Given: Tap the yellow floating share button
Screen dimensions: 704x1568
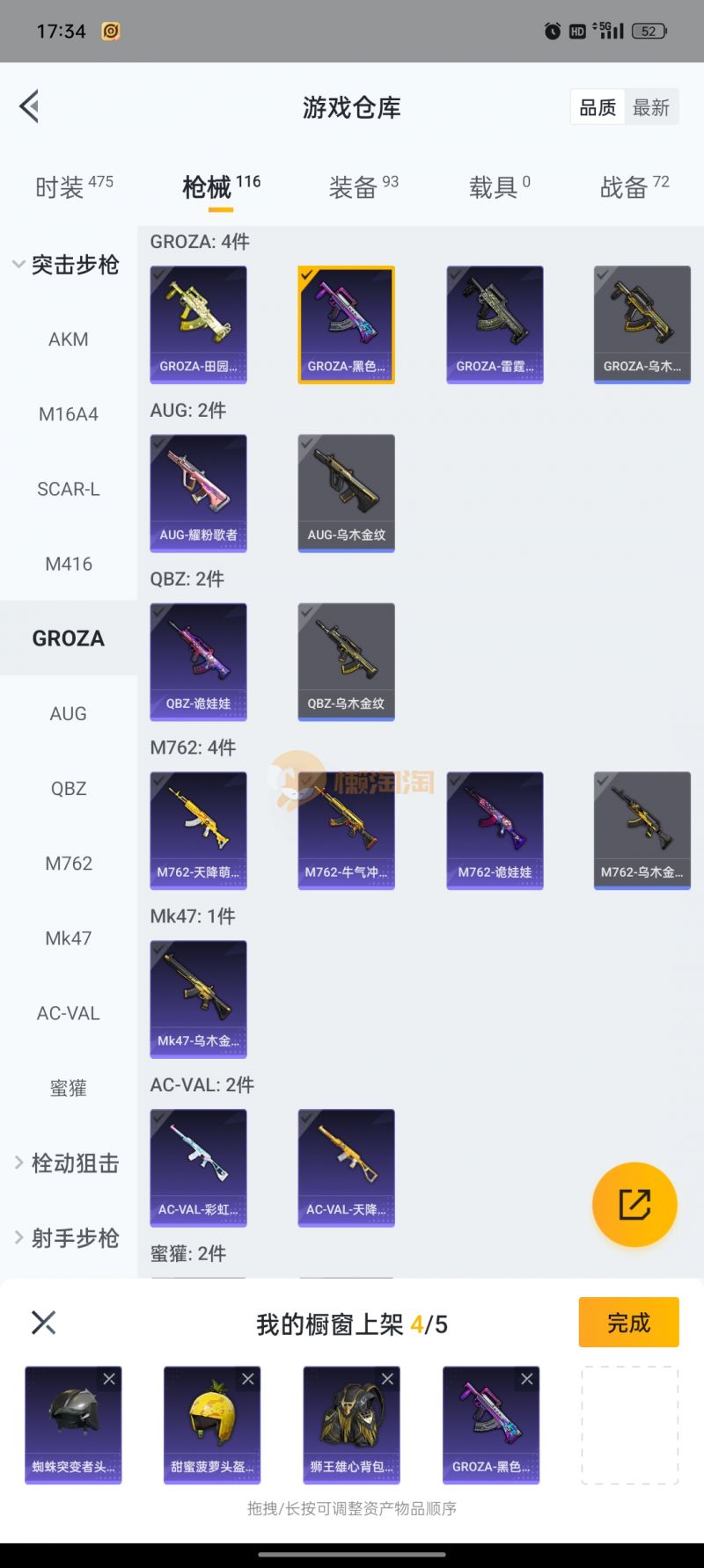Looking at the screenshot, I should 634,1204.
